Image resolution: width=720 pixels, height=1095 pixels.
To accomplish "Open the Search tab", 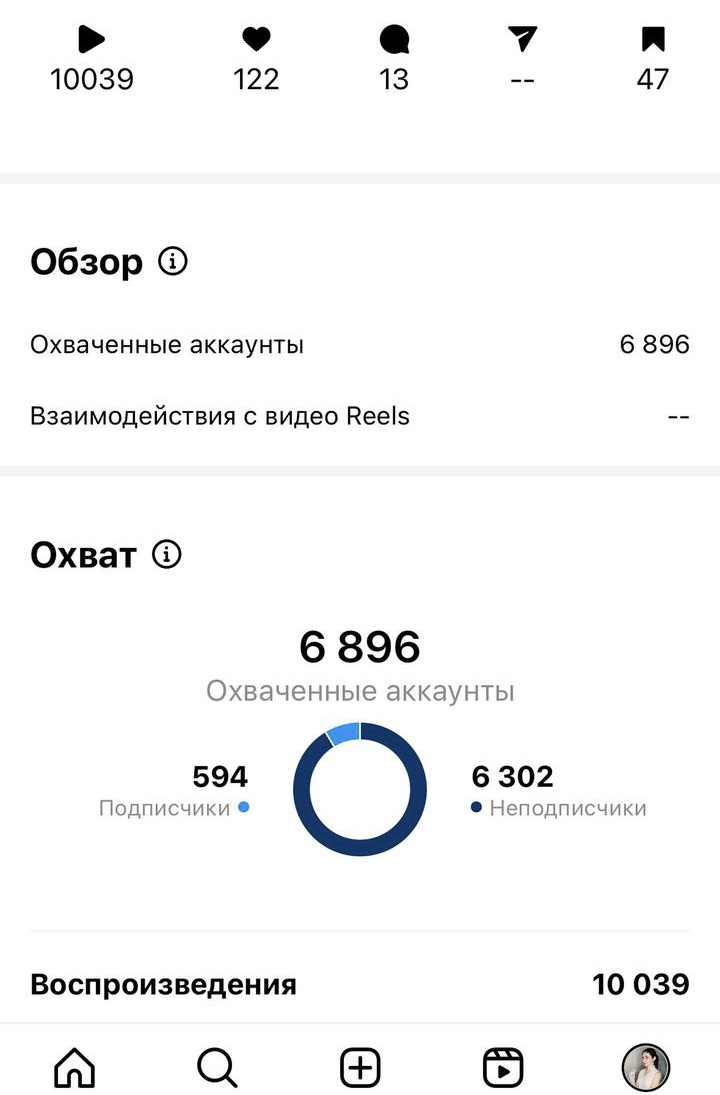I will 217,1068.
